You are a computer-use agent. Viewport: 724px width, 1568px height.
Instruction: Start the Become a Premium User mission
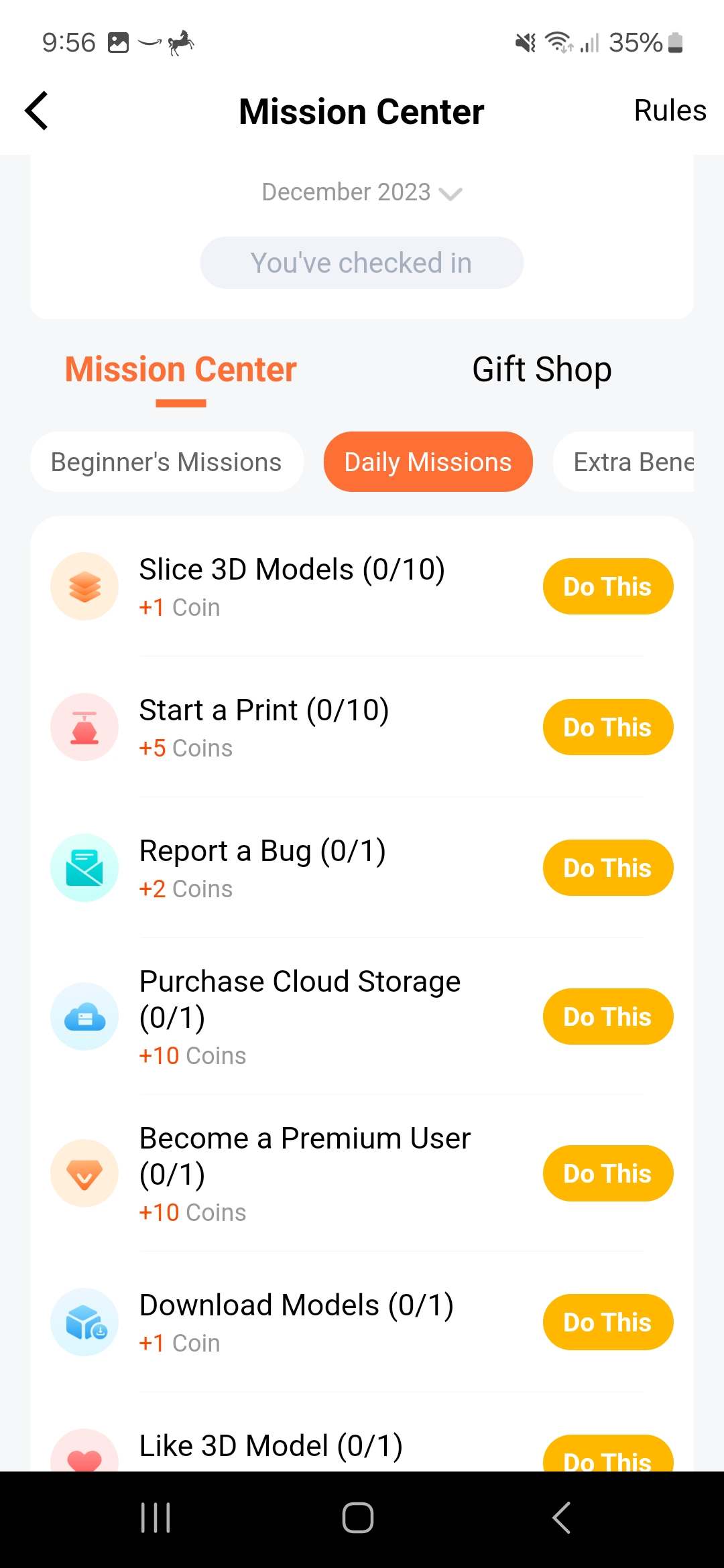(x=607, y=1174)
